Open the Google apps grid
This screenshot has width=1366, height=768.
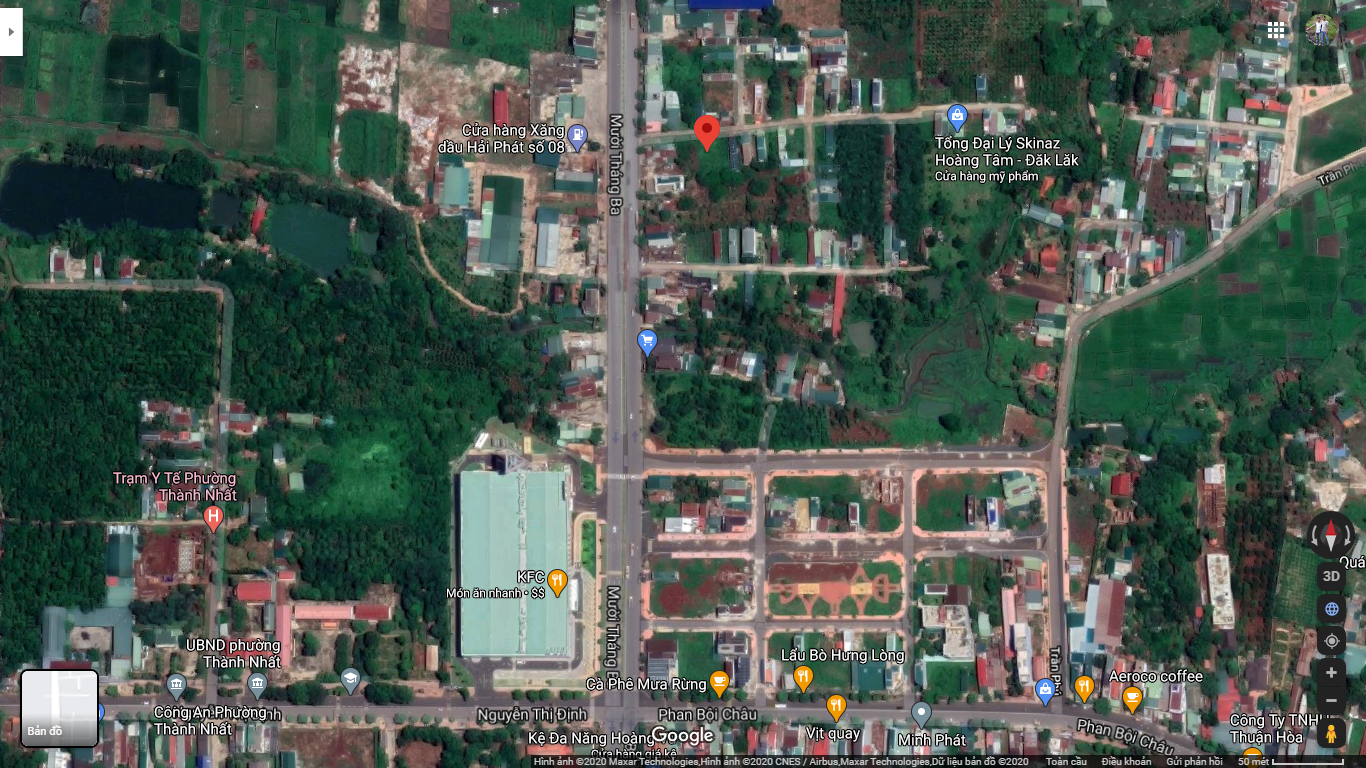(1276, 30)
